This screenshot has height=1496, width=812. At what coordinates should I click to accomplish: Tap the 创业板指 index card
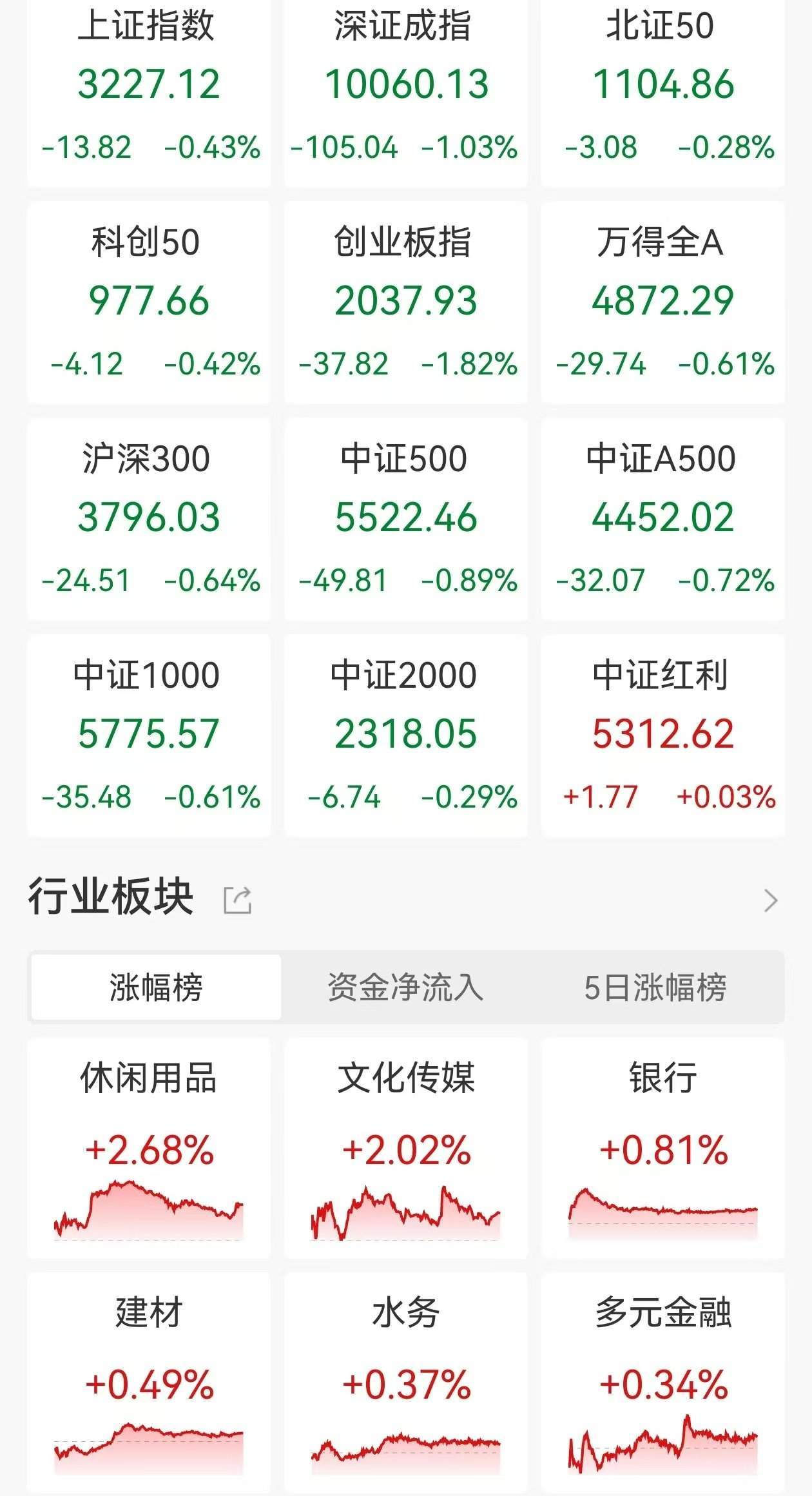tap(406, 303)
